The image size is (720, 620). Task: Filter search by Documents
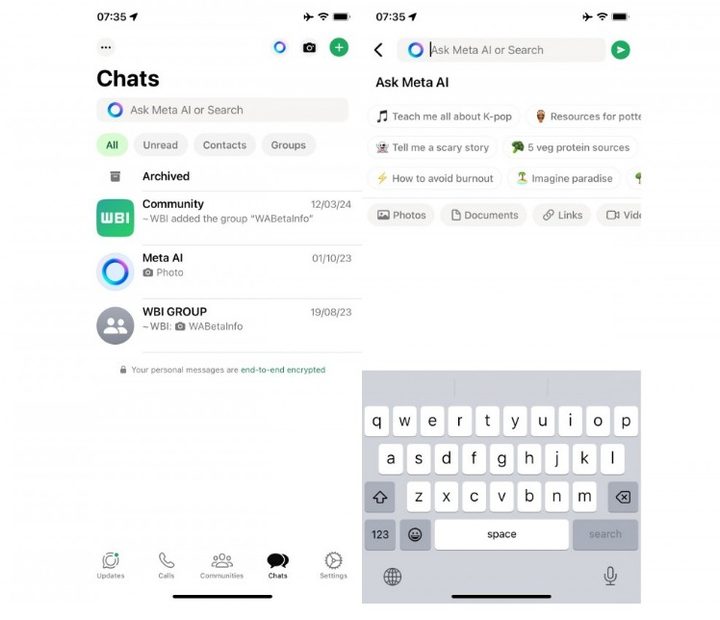485,215
